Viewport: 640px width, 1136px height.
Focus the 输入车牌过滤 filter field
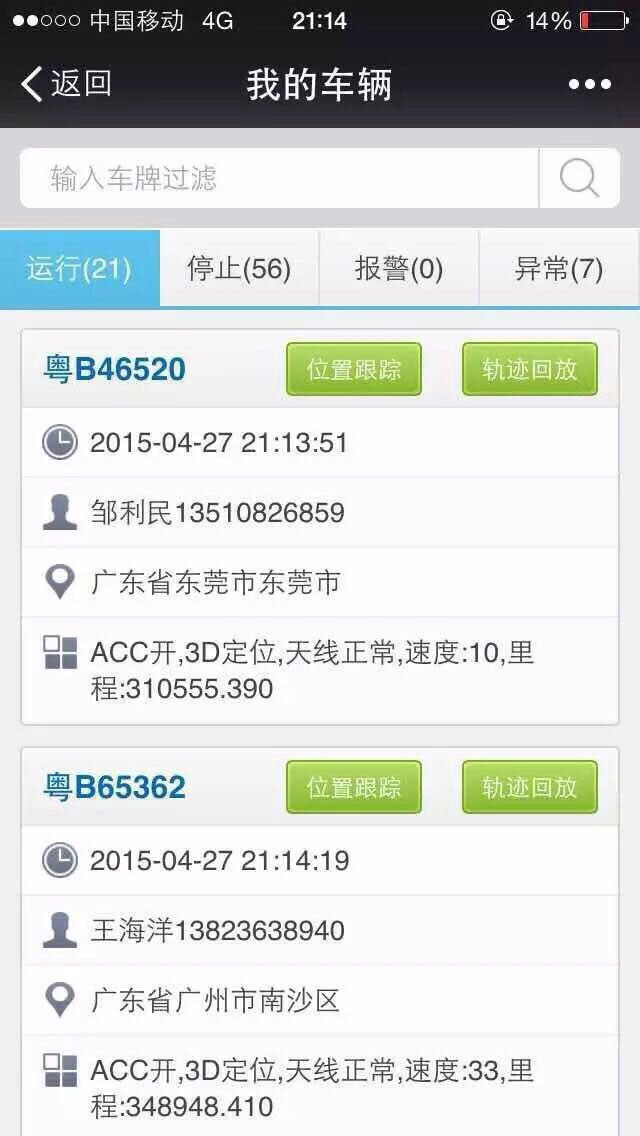[x=279, y=178]
